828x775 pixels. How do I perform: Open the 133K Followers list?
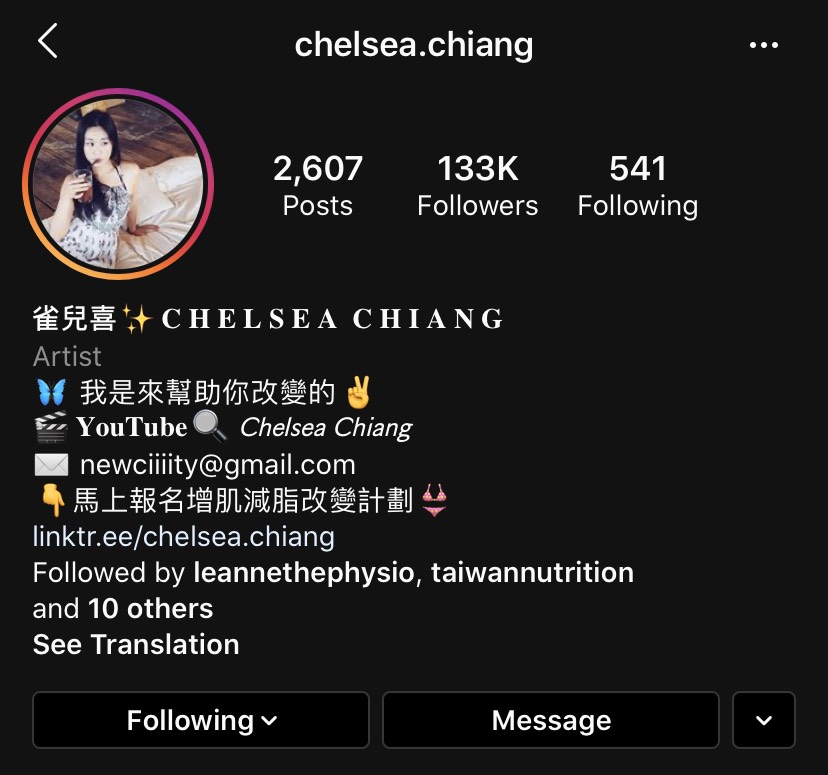click(477, 185)
